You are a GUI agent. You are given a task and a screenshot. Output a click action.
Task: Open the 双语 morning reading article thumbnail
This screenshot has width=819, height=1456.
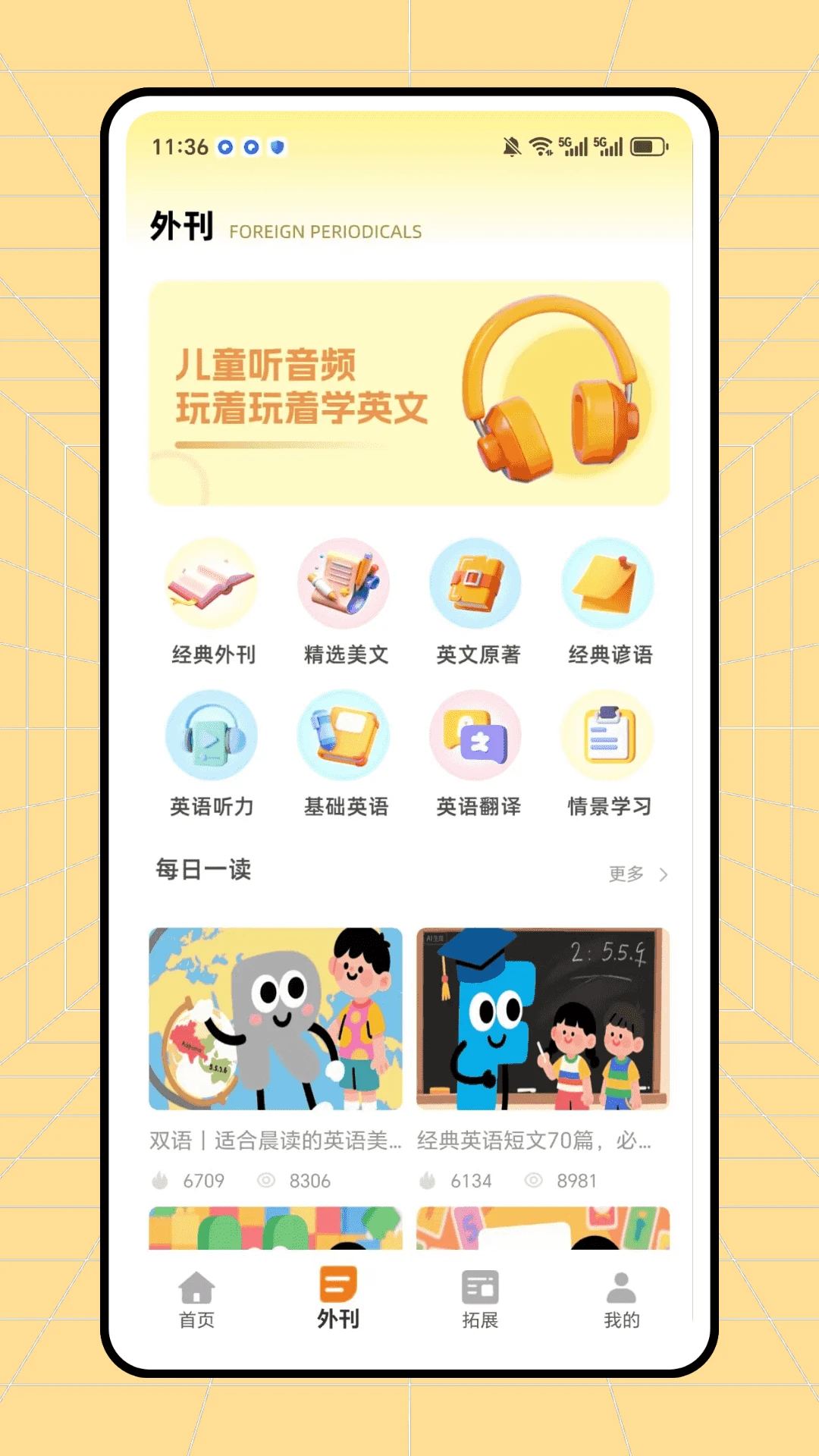point(275,1021)
